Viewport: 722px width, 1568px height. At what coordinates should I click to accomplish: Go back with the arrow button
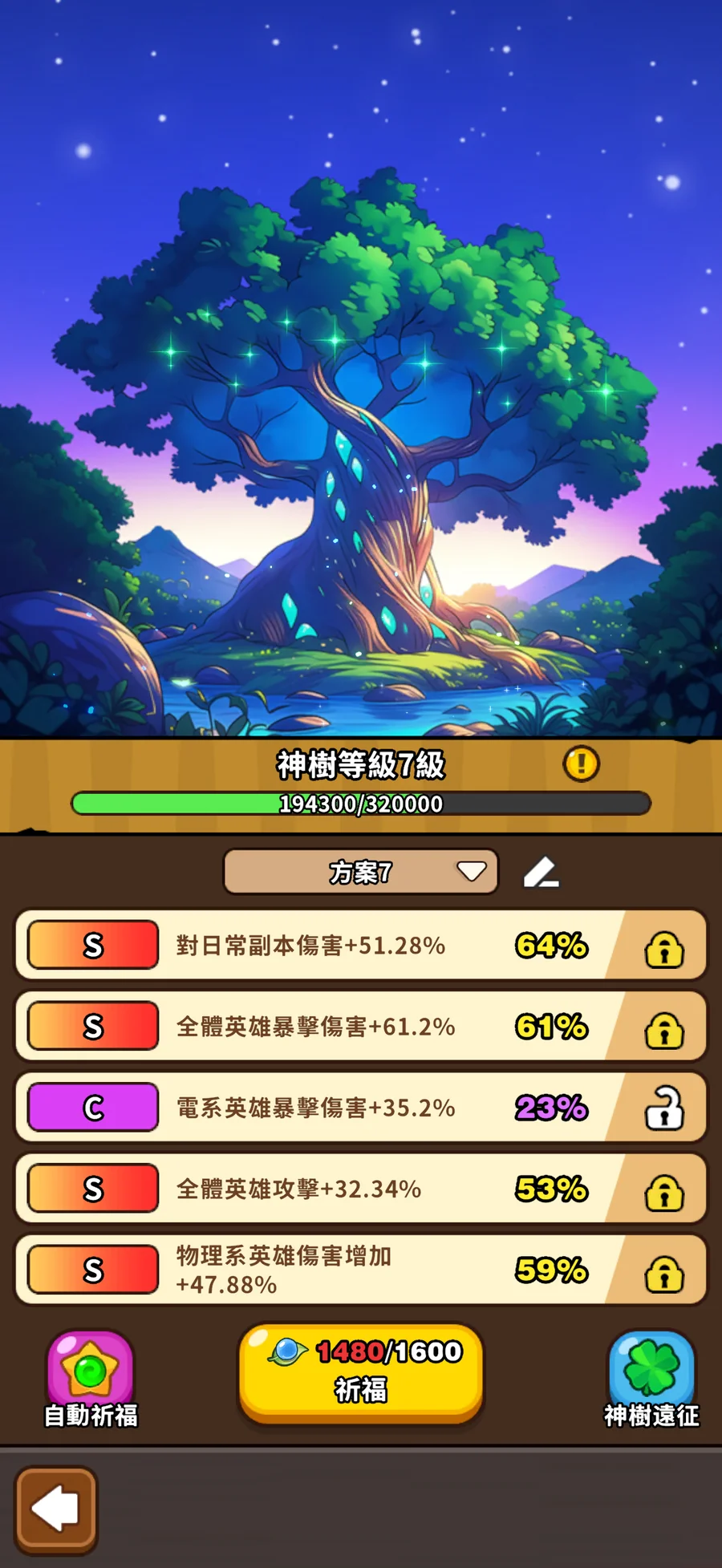pyautogui.click(x=55, y=1510)
